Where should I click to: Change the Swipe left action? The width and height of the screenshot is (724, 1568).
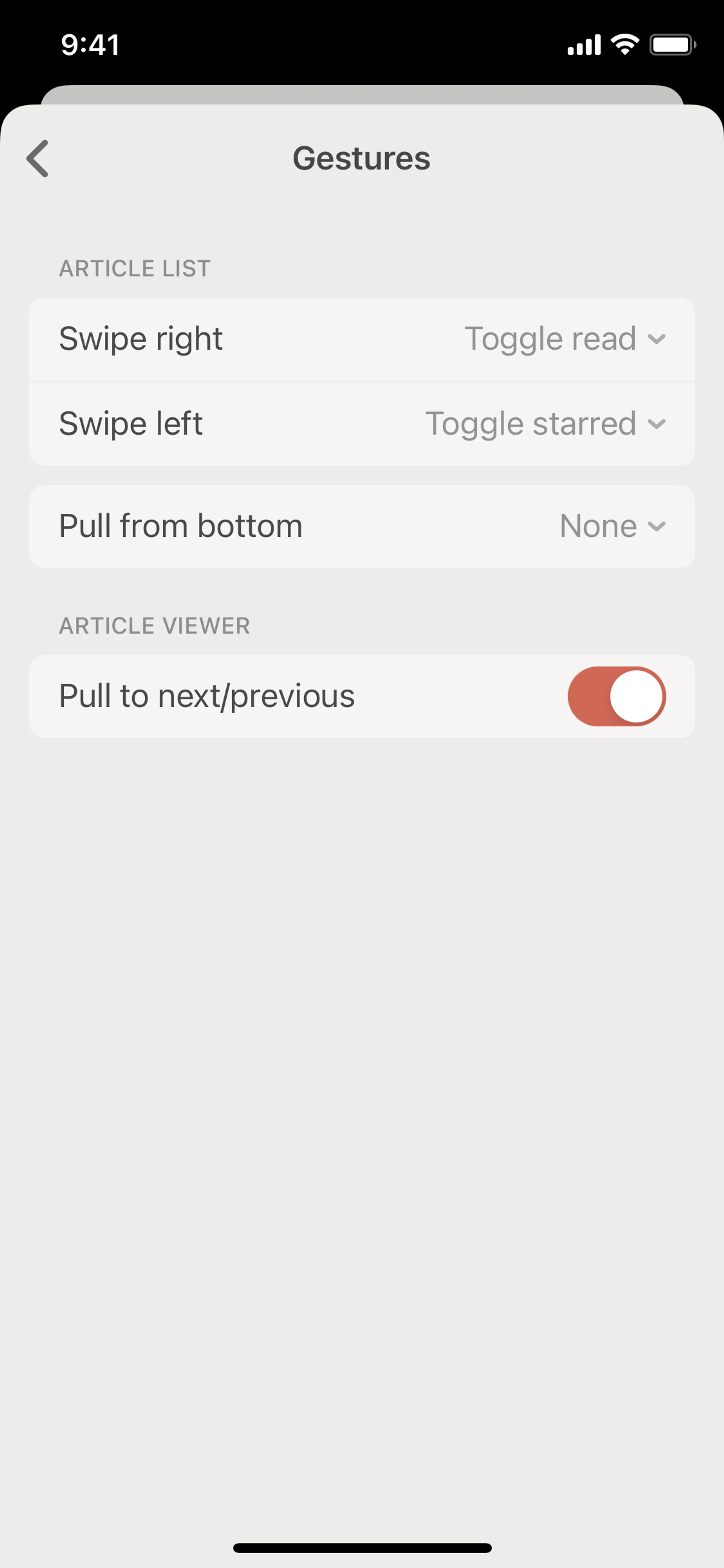(x=545, y=424)
